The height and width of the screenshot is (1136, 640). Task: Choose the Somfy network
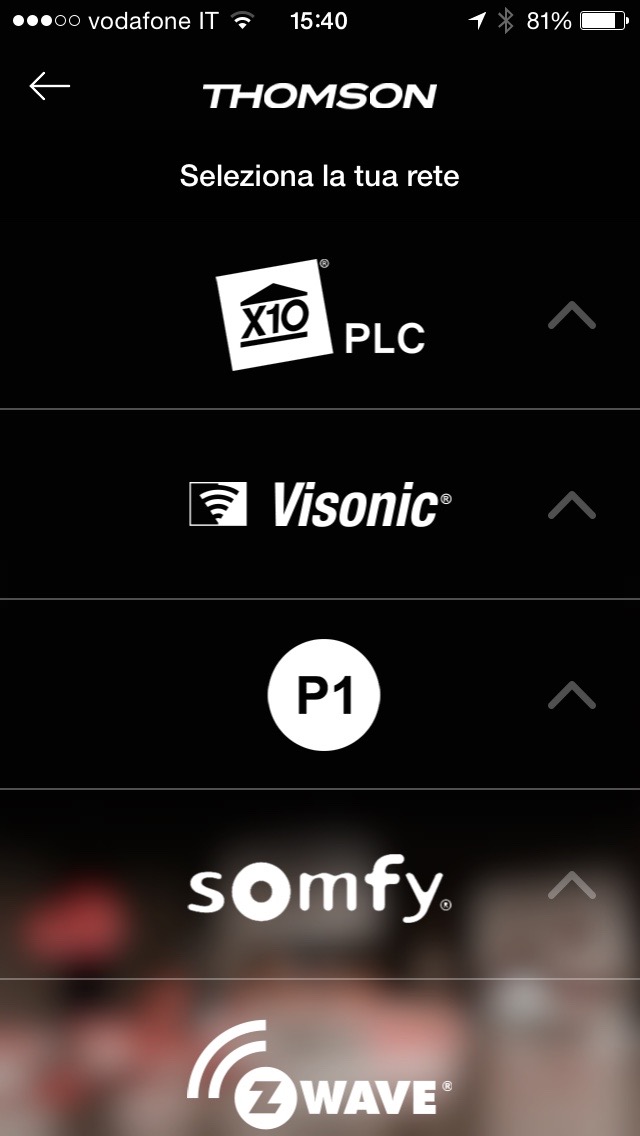[x=320, y=886]
